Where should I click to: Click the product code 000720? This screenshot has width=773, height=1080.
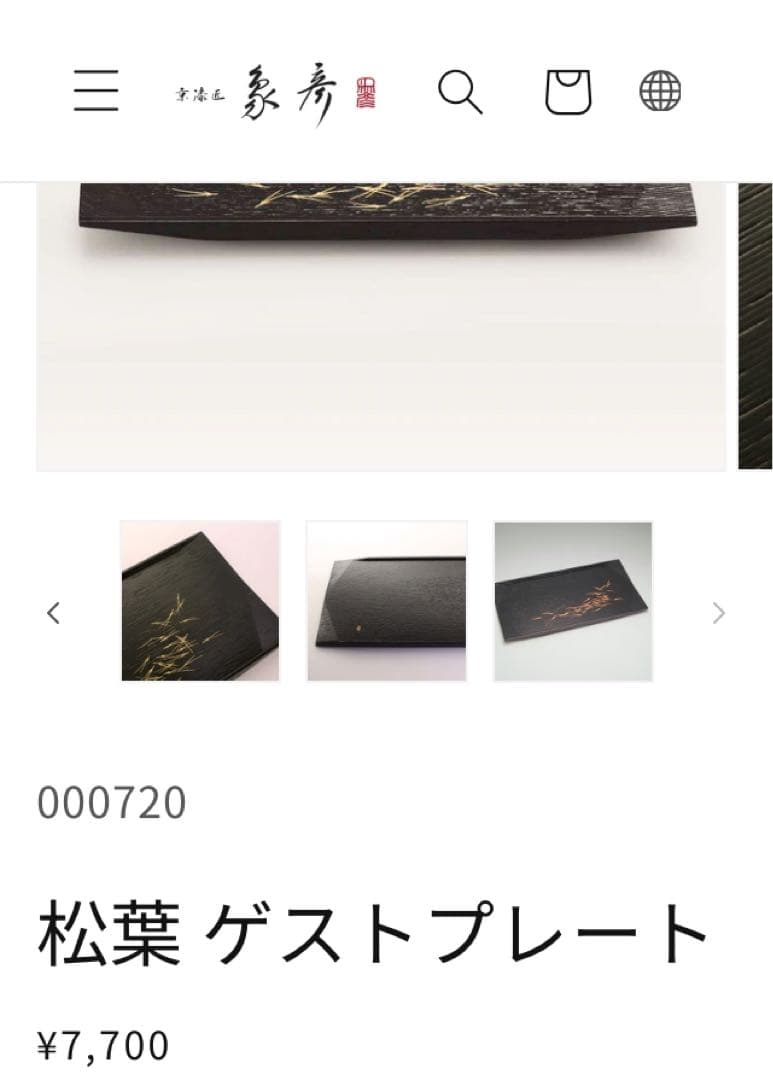coord(113,800)
